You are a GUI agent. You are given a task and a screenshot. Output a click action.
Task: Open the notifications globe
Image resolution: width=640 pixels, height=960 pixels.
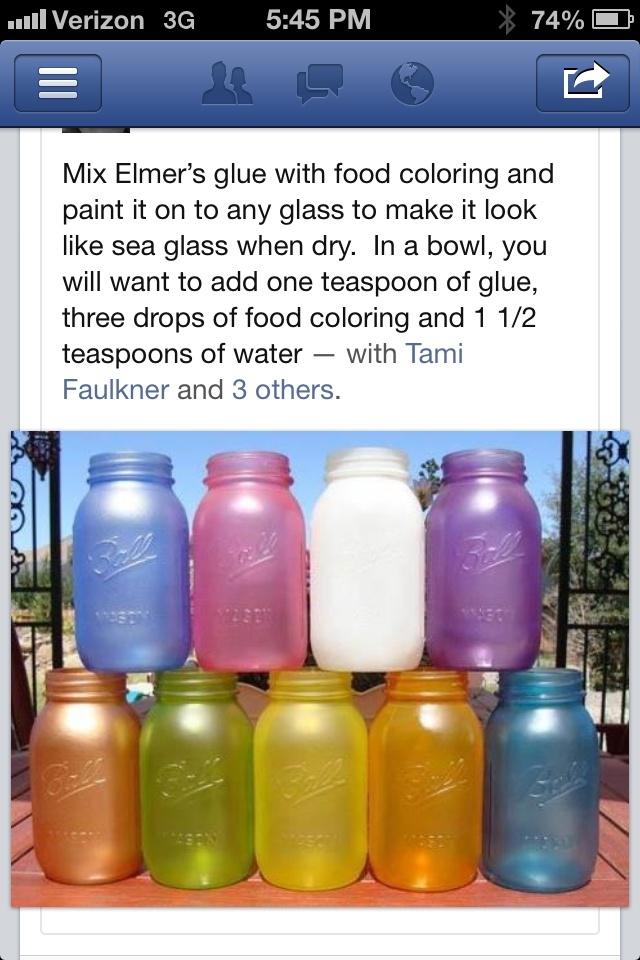[411, 84]
